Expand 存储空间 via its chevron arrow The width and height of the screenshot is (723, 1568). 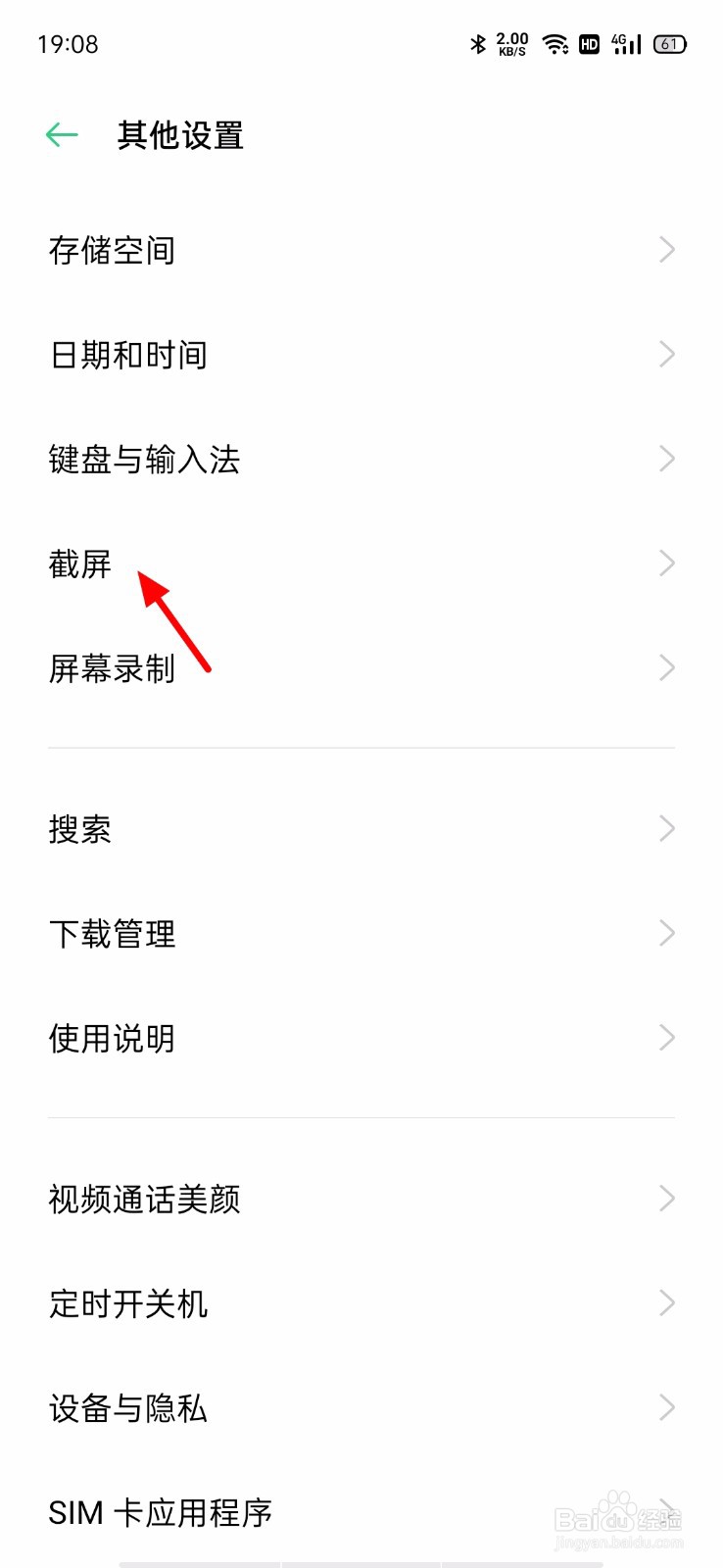(x=666, y=250)
